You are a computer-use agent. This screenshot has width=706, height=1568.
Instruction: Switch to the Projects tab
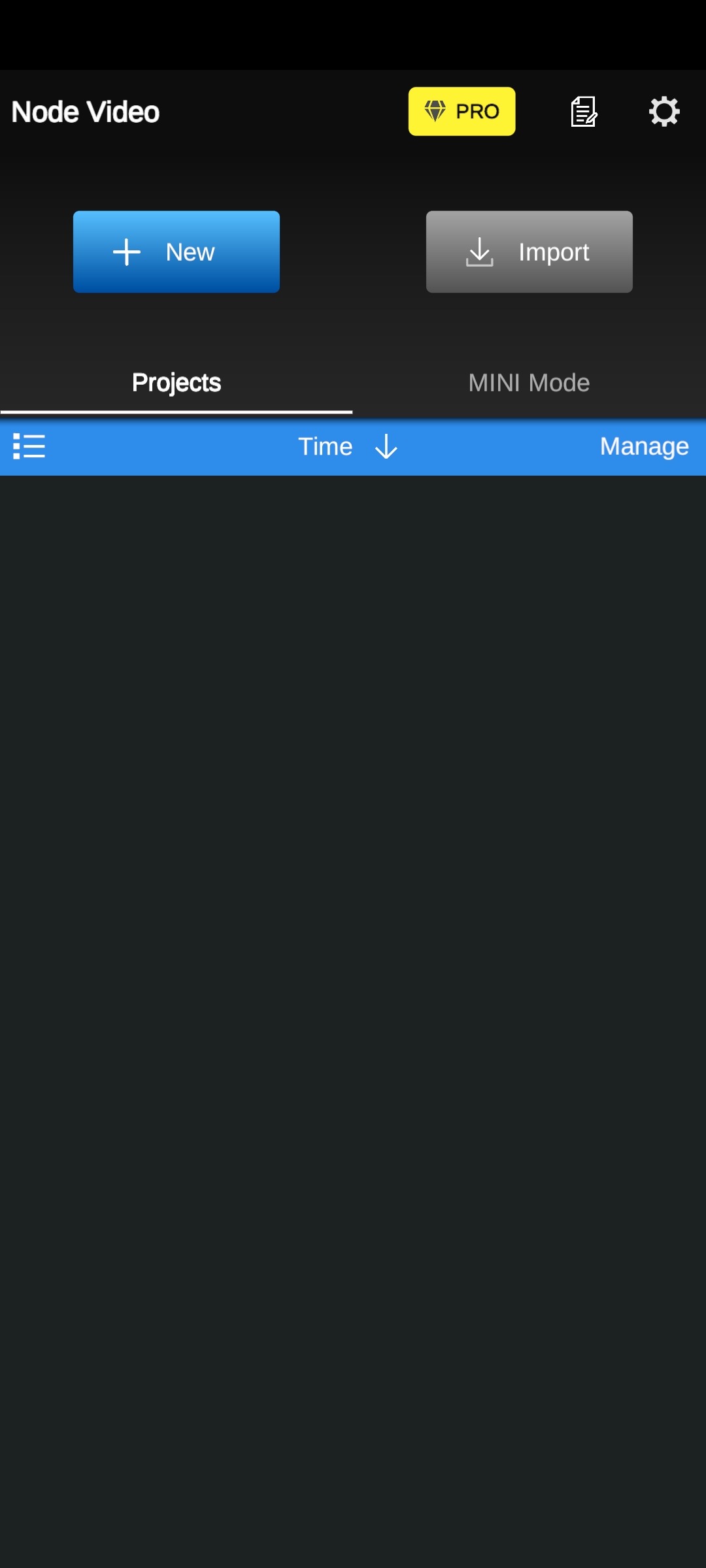tap(176, 383)
